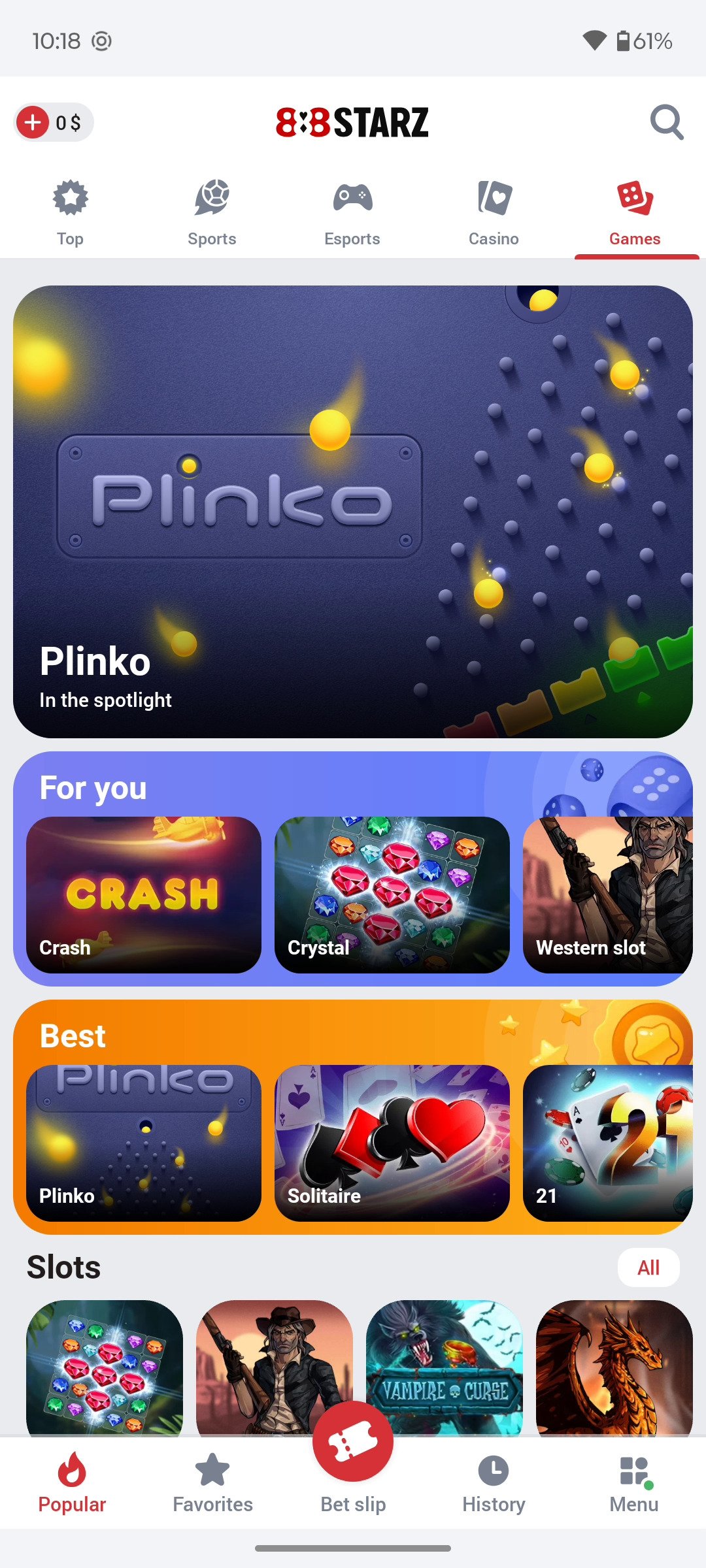Image resolution: width=706 pixels, height=1568 pixels.
Task: View All slots
Action: (648, 1267)
